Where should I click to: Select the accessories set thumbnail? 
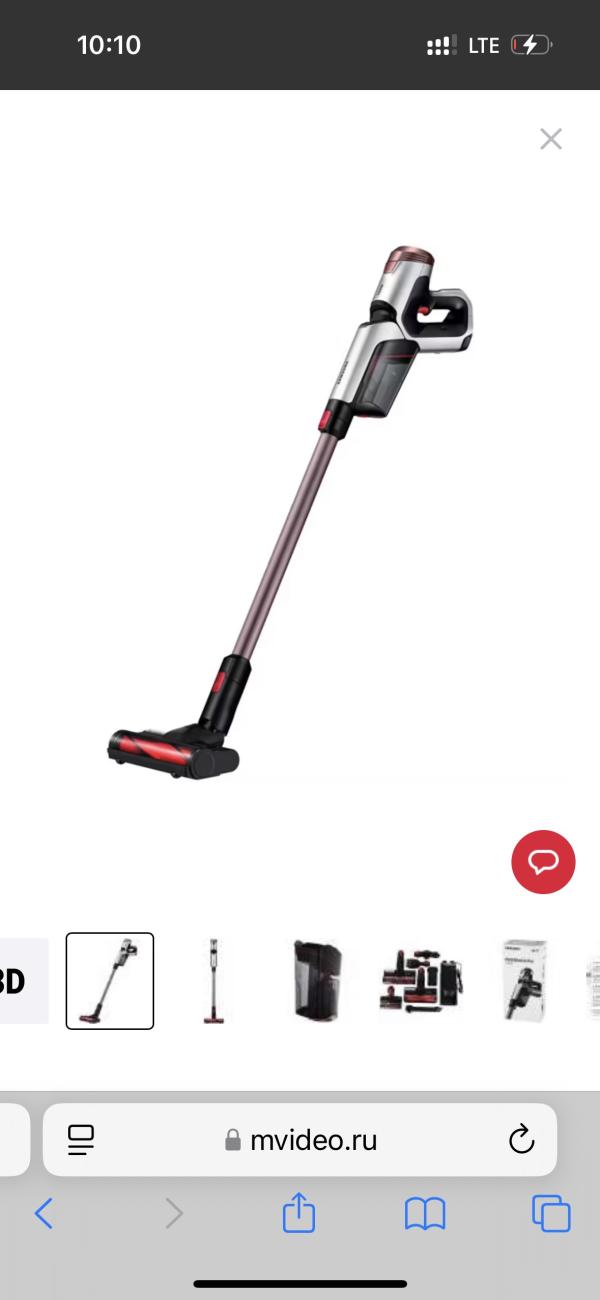coord(421,981)
